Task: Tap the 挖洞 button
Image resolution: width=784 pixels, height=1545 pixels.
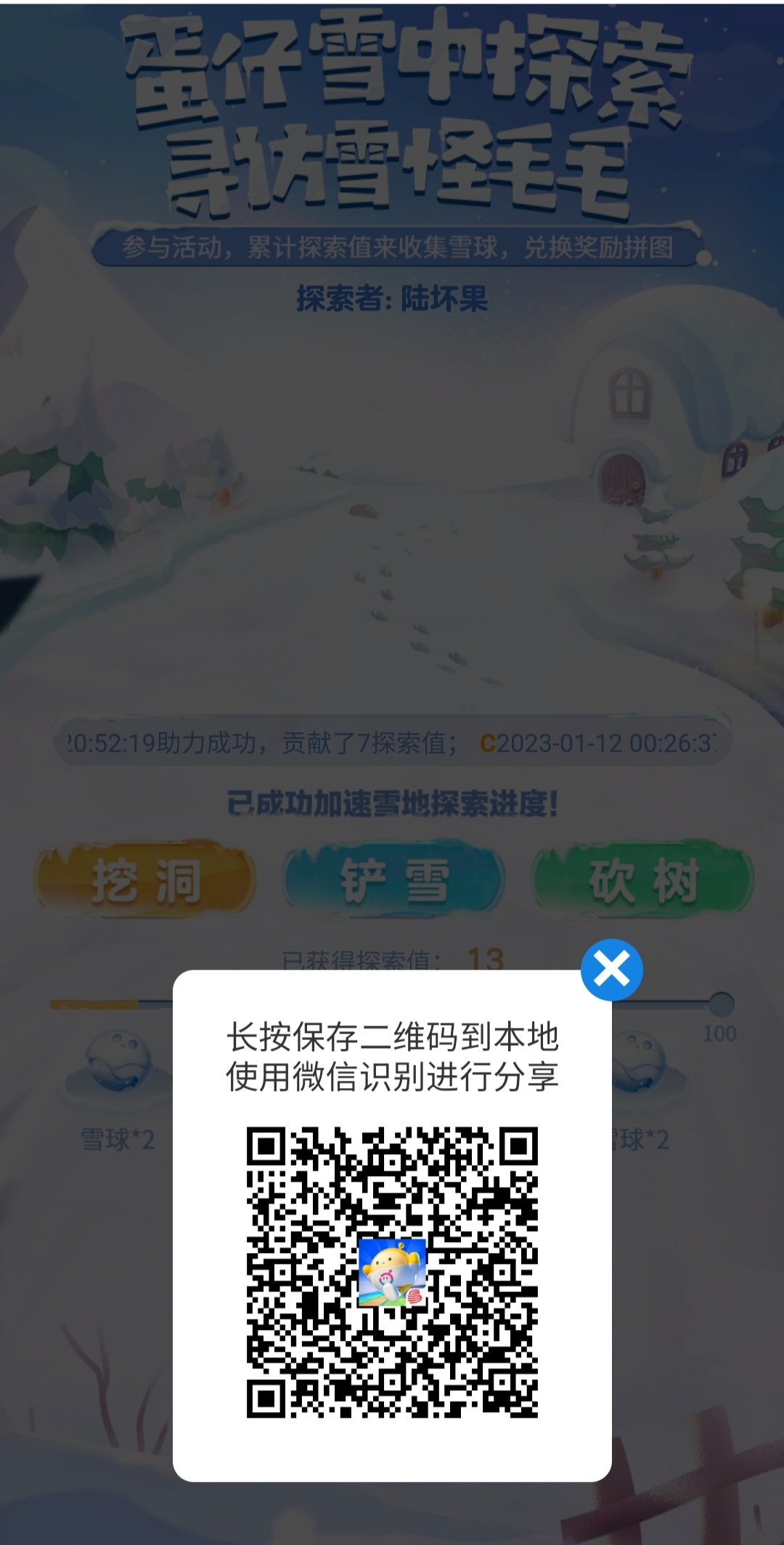Action: point(145,880)
